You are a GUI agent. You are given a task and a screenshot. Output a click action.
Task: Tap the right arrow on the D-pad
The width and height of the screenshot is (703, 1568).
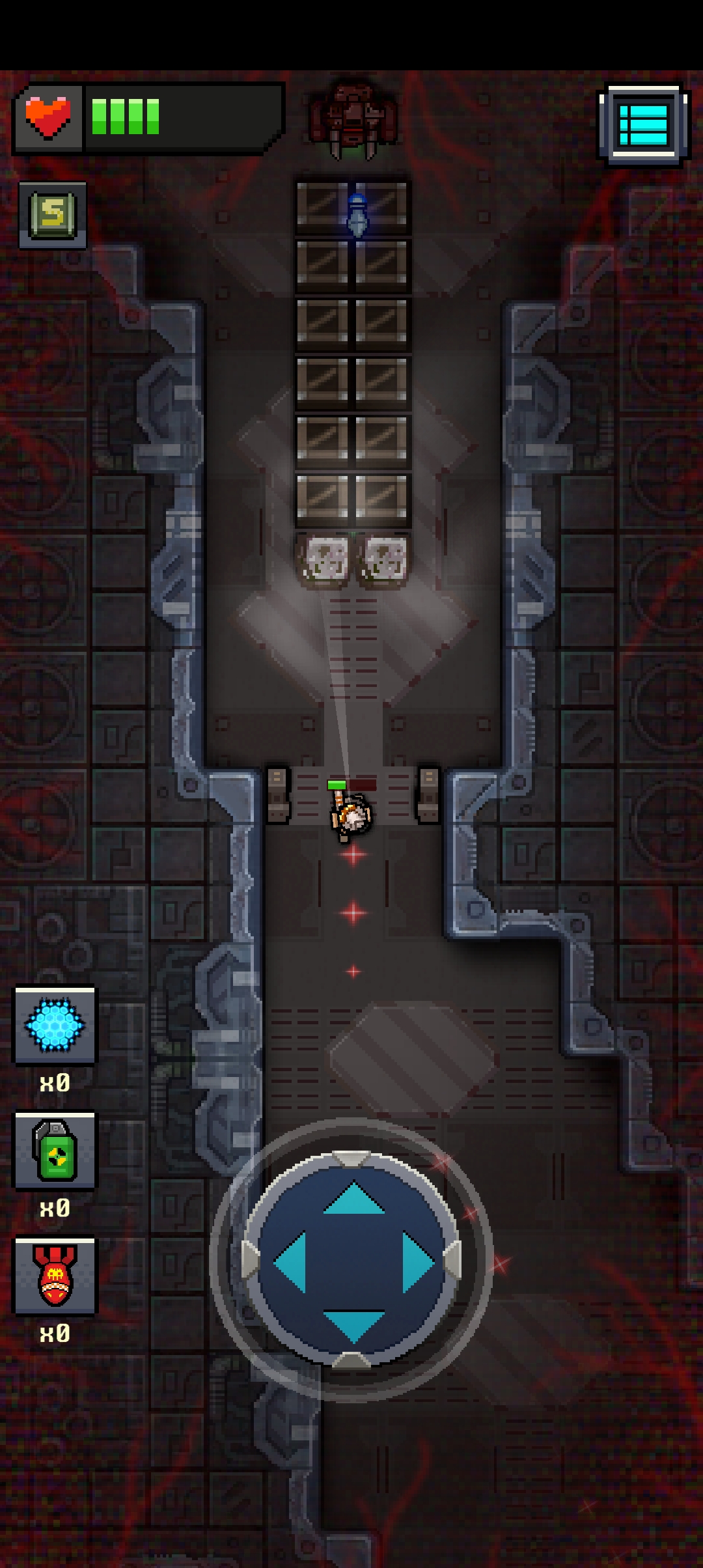(417, 1262)
